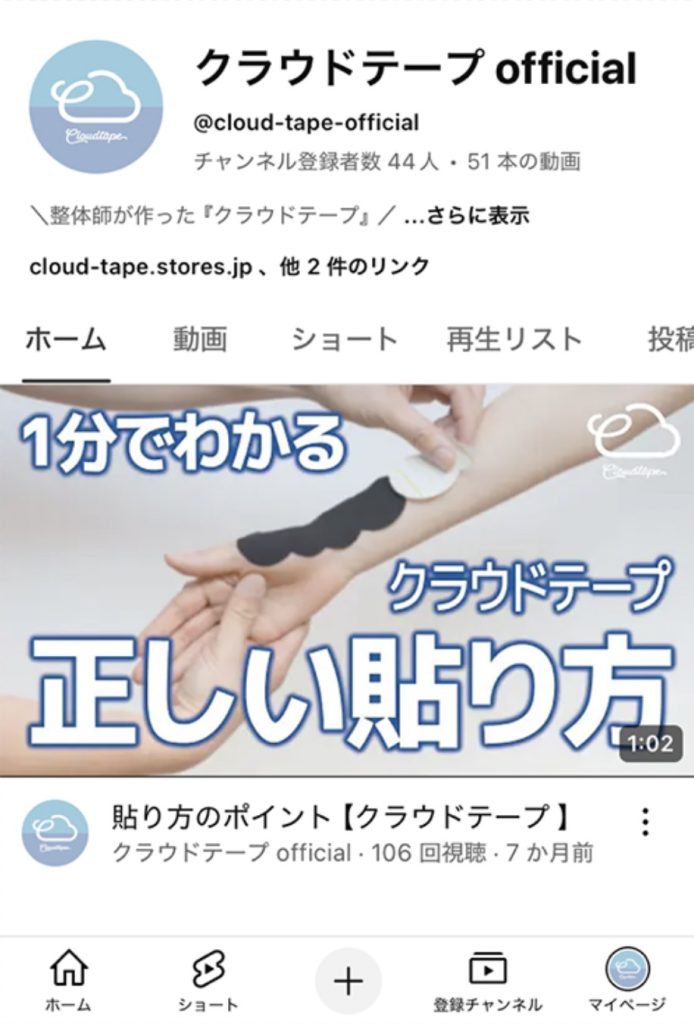Open video title 貼り方のポイント【クラウドテープ】
Viewport: 694px width, 1024px height.
coord(340,817)
